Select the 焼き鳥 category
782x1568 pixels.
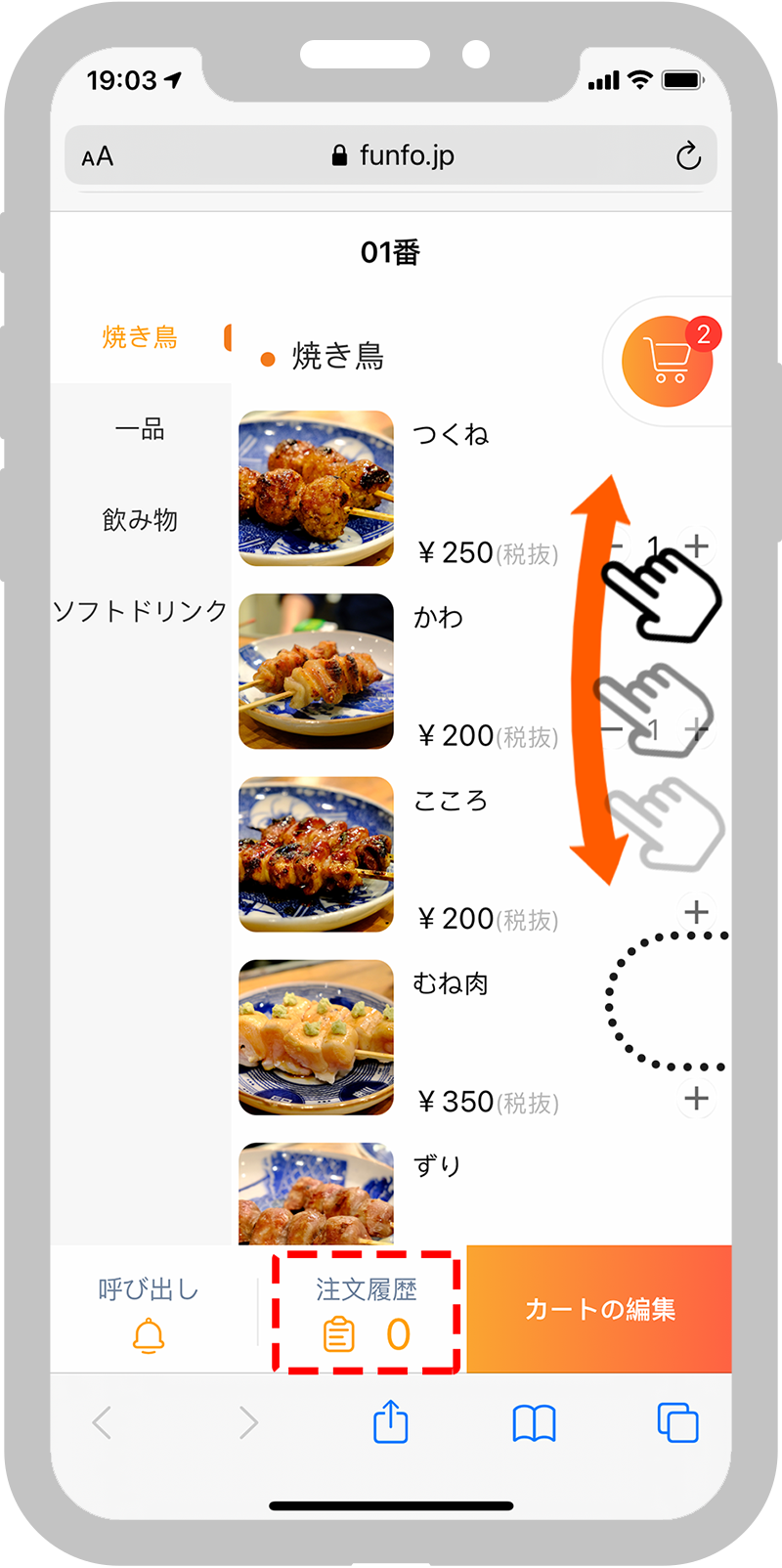tap(141, 337)
